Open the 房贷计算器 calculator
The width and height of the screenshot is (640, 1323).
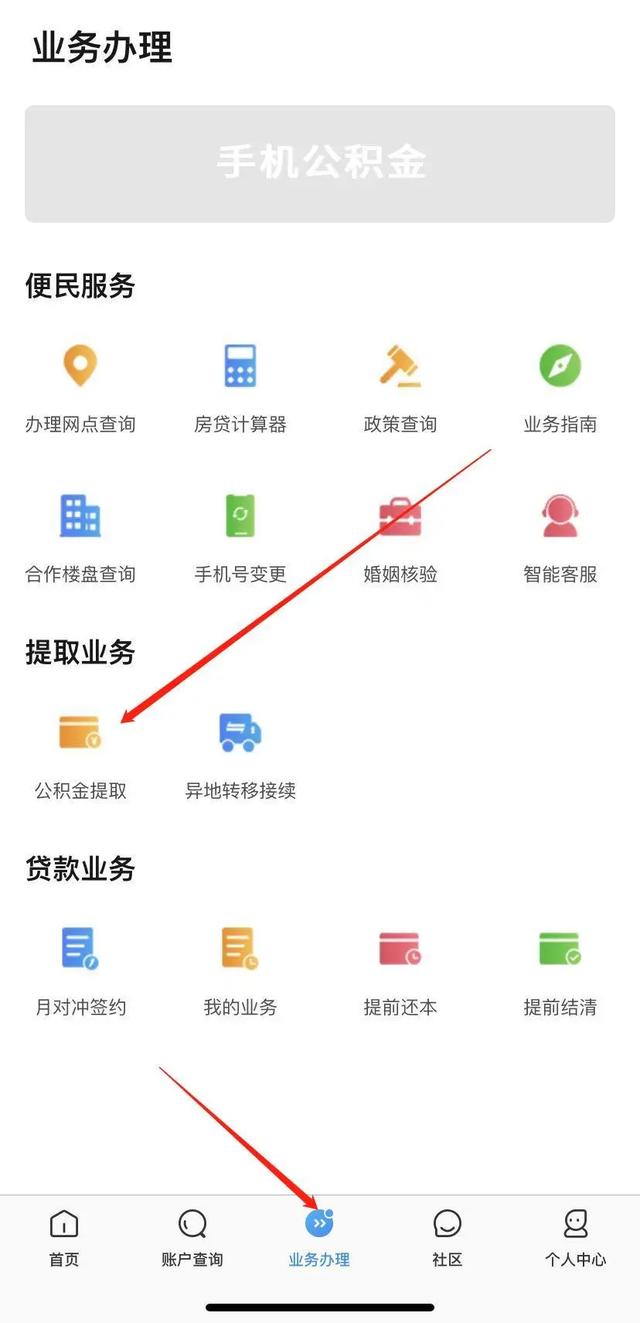pyautogui.click(x=240, y=386)
